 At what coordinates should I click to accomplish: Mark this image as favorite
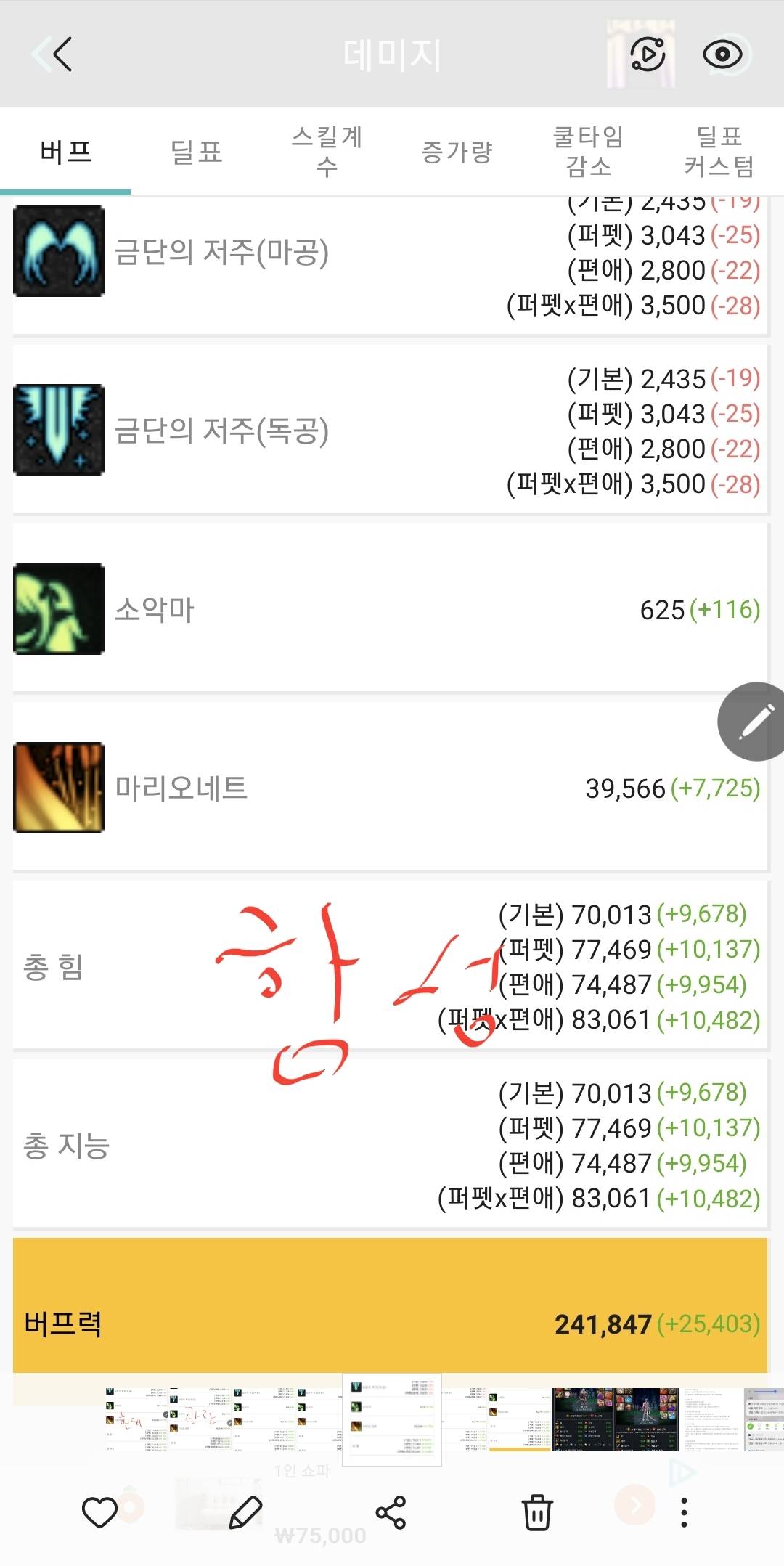click(99, 1513)
